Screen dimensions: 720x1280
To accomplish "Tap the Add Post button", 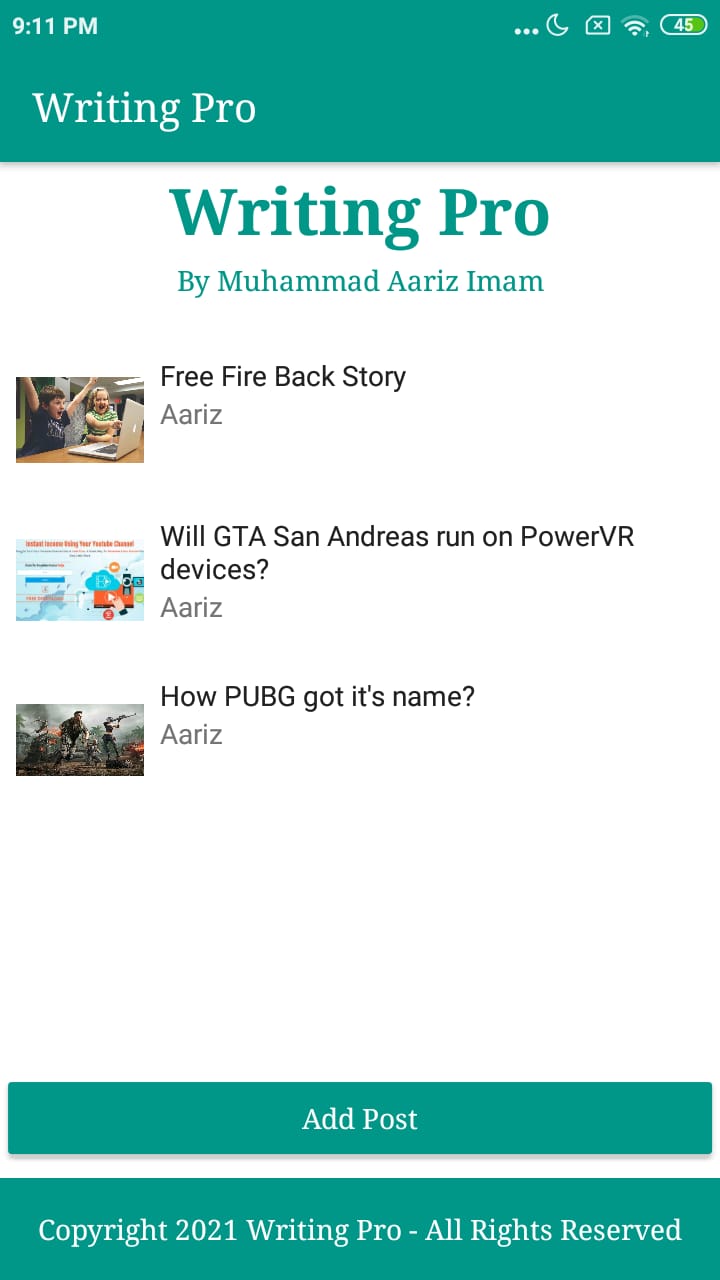I will (360, 1118).
